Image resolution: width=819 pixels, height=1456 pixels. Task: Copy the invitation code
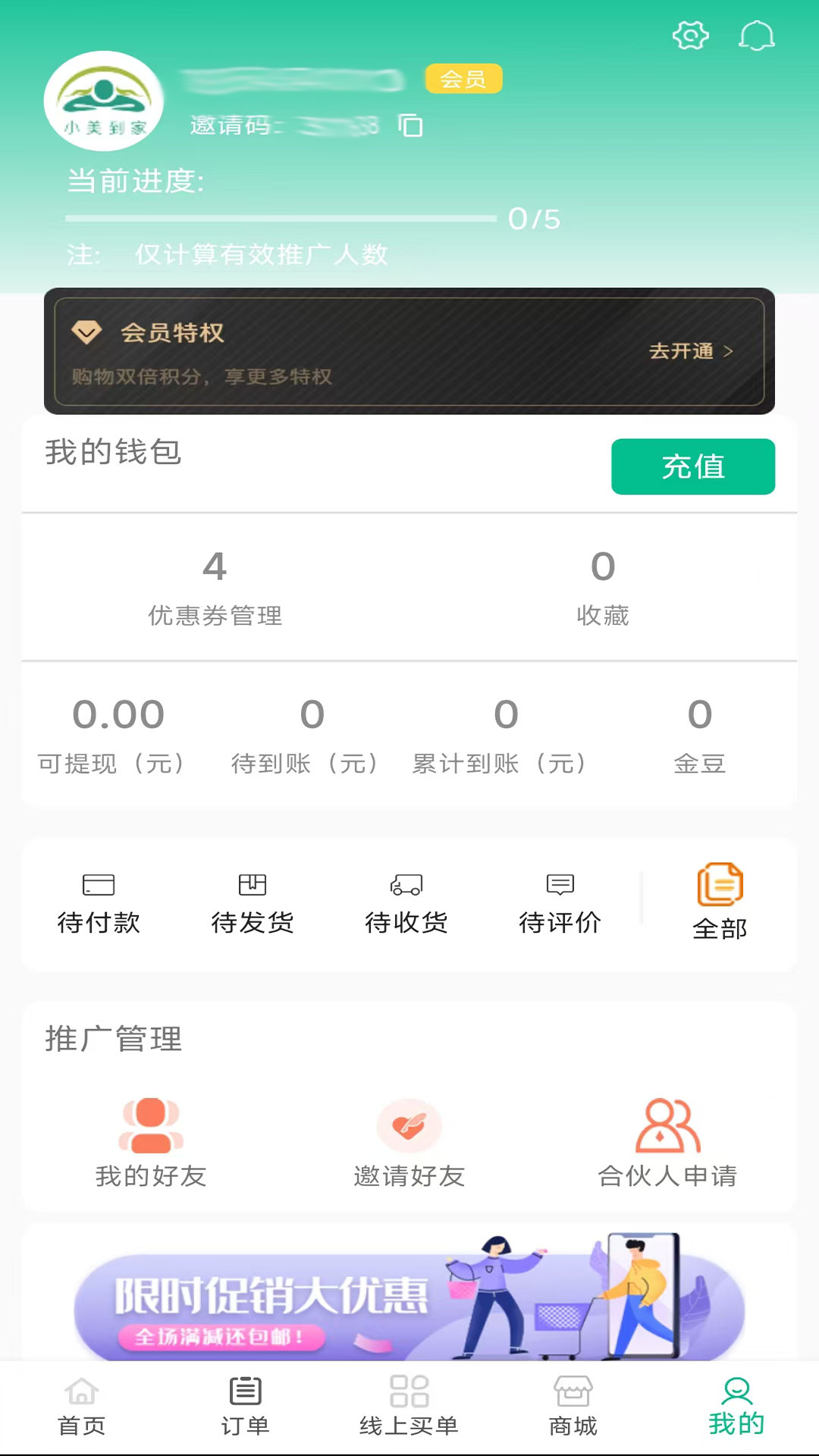pos(410,125)
